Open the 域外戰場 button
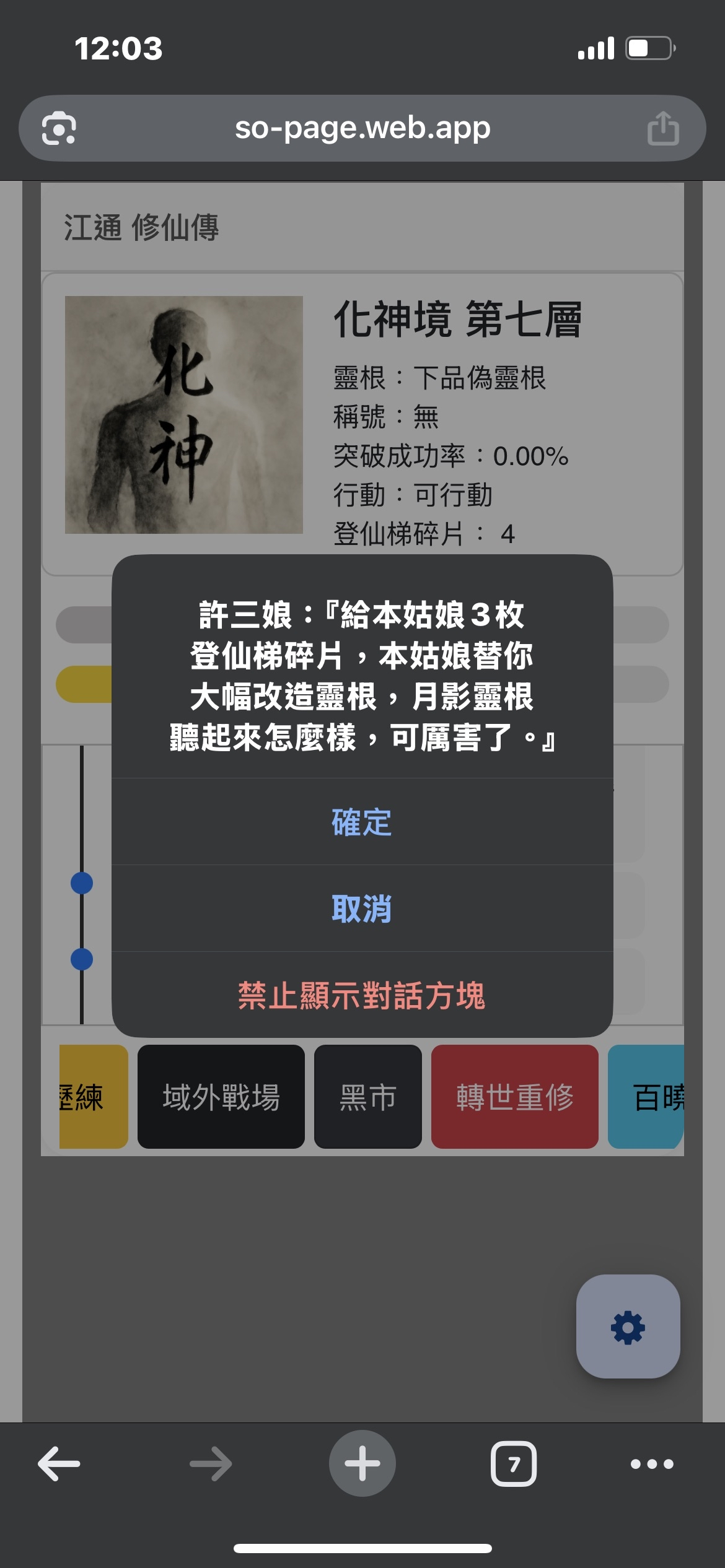Image resolution: width=725 pixels, height=1568 pixels. (221, 1097)
